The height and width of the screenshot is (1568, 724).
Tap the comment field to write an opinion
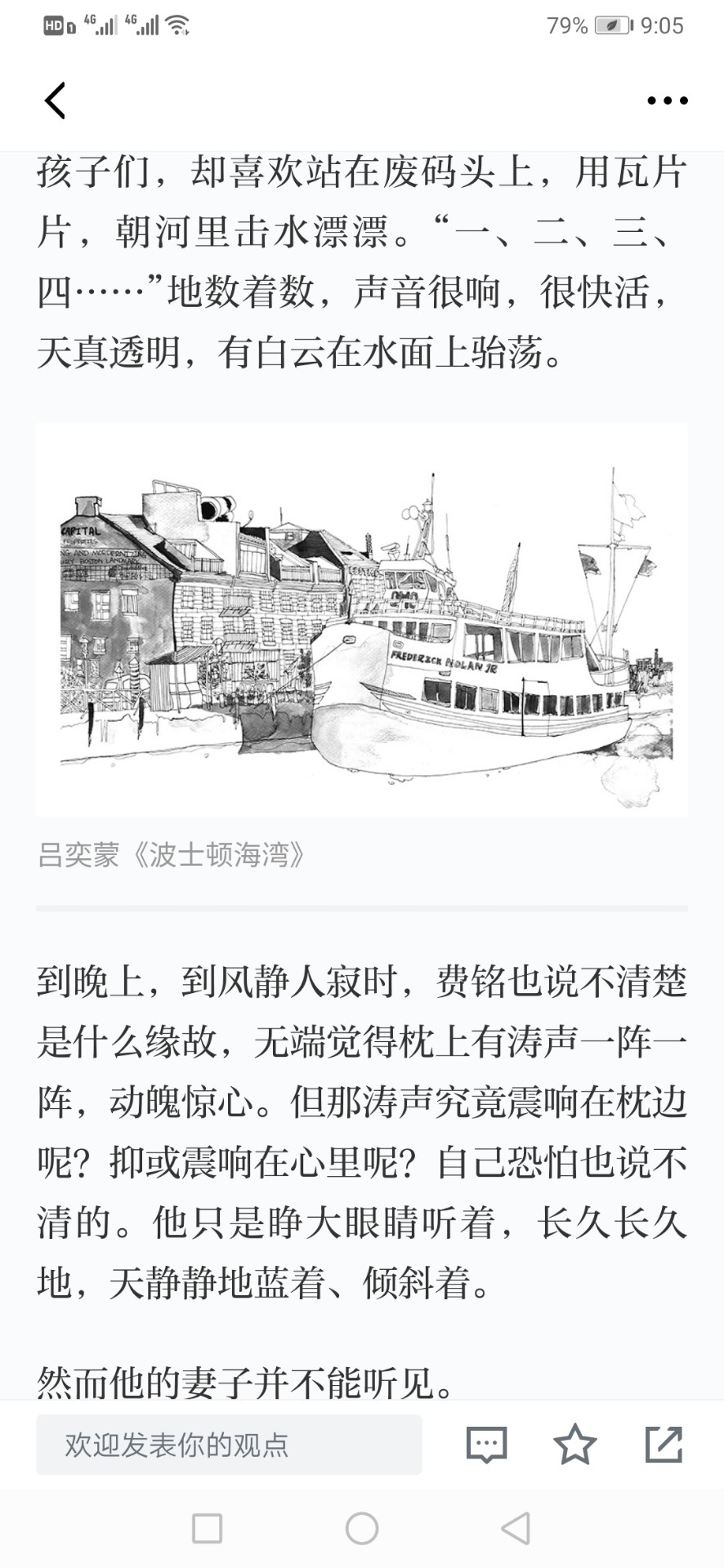[229, 1445]
